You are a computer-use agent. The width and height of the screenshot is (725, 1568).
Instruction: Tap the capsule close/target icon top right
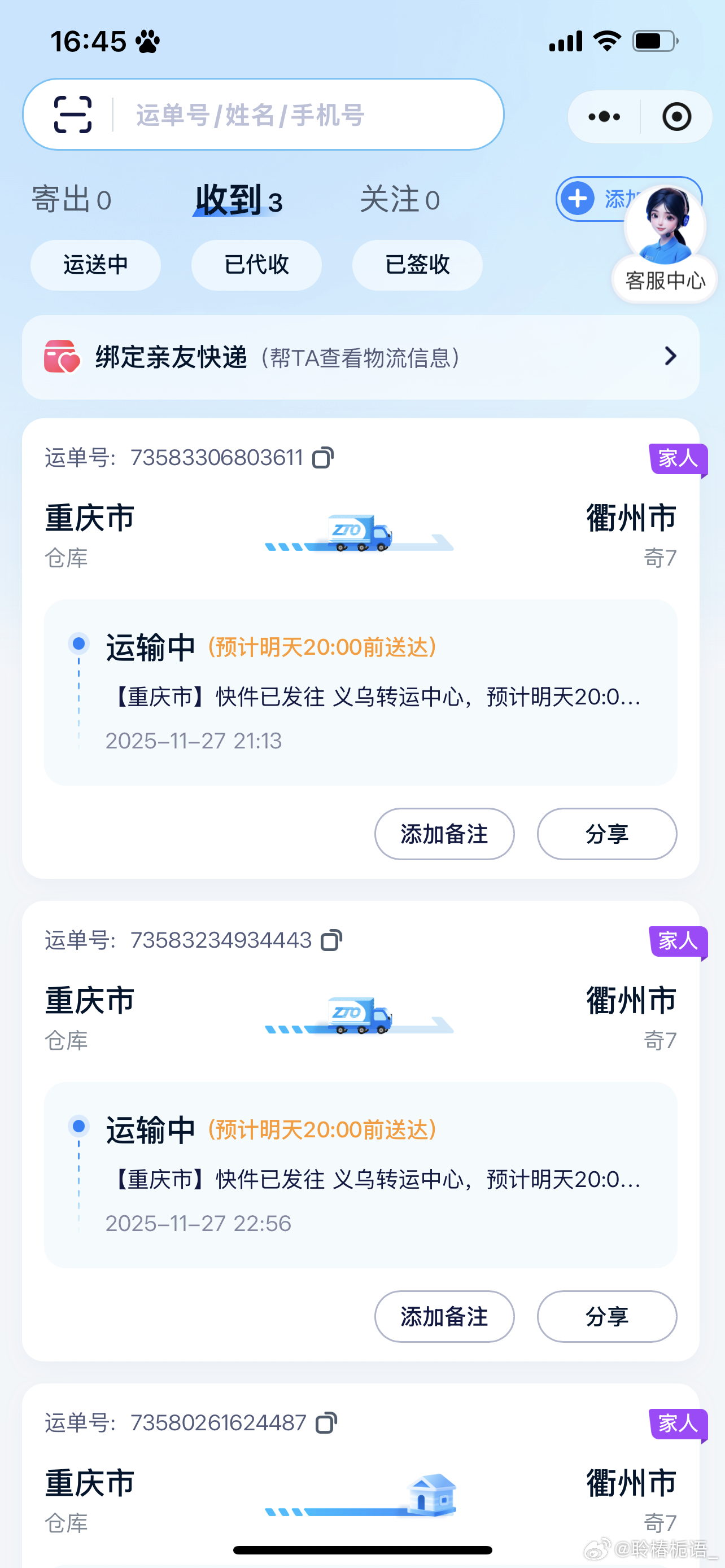[678, 116]
